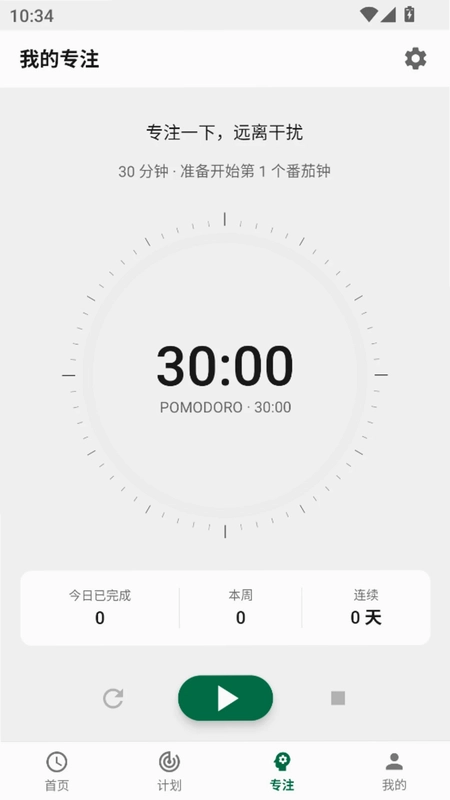This screenshot has height=800, width=450.
Task: Select the 专注 tab
Action: point(282,771)
